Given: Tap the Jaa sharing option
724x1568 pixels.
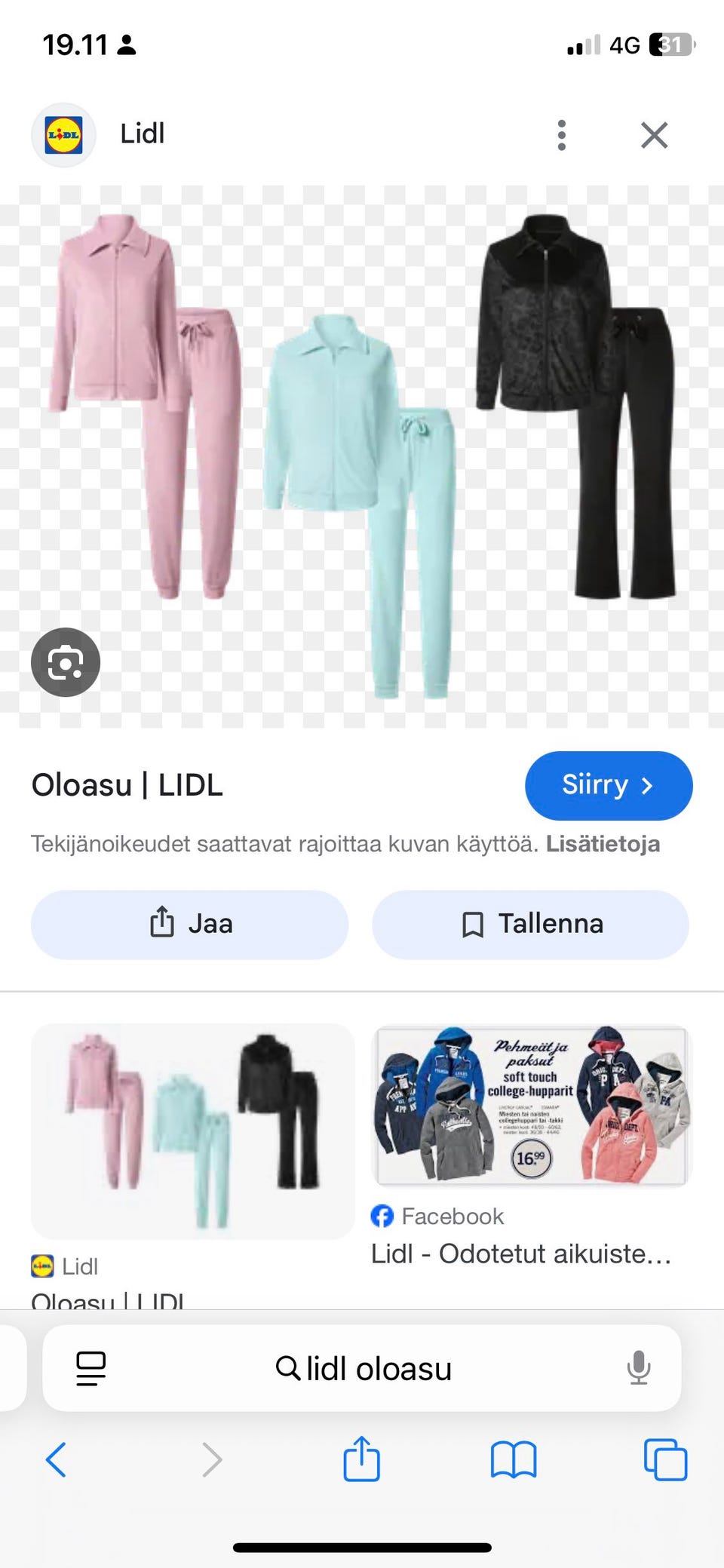Looking at the screenshot, I should click(189, 923).
